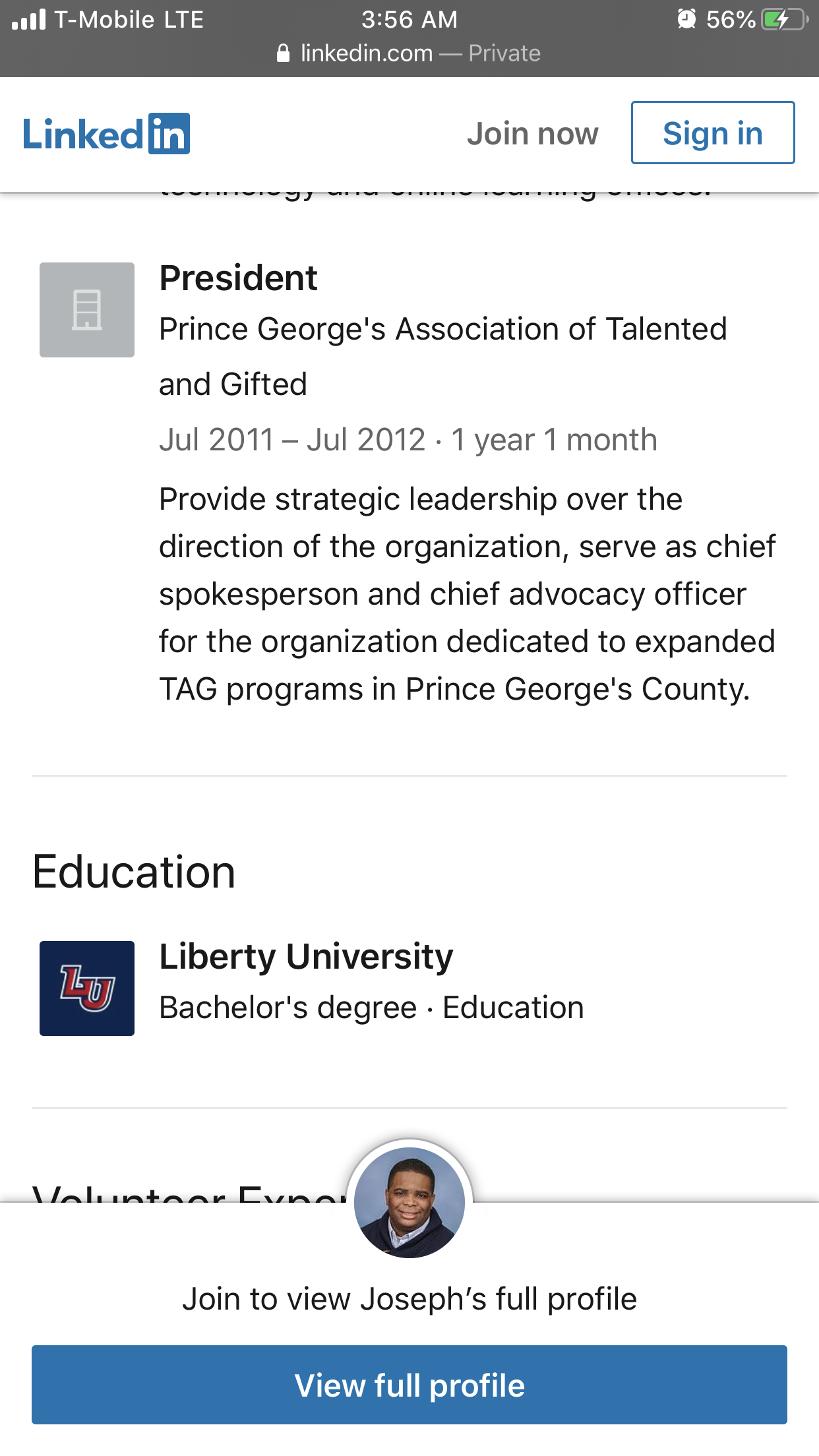Select Join now in the header
Screen dimensions: 819x1456
(x=533, y=134)
